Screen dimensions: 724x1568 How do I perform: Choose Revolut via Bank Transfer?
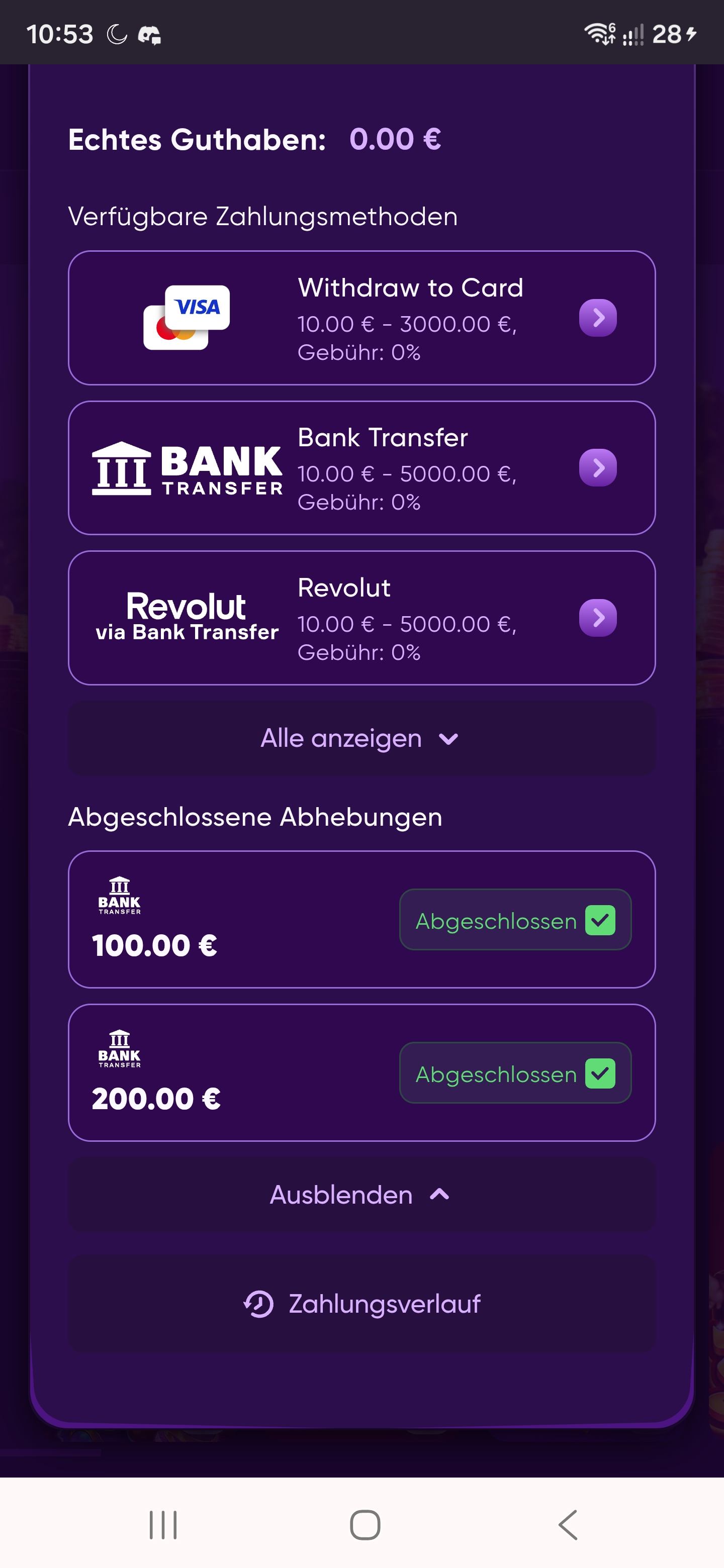[x=361, y=618]
